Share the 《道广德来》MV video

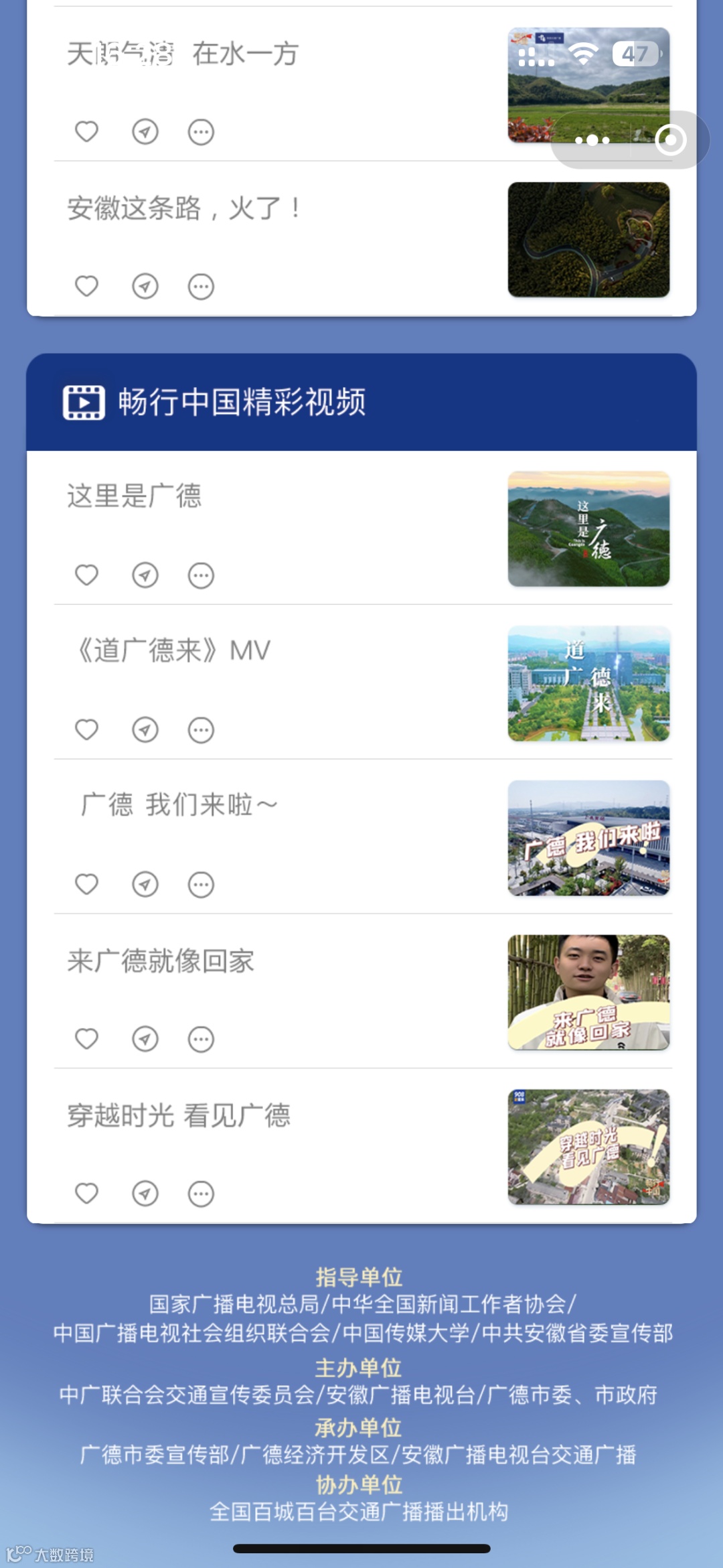[x=145, y=729]
